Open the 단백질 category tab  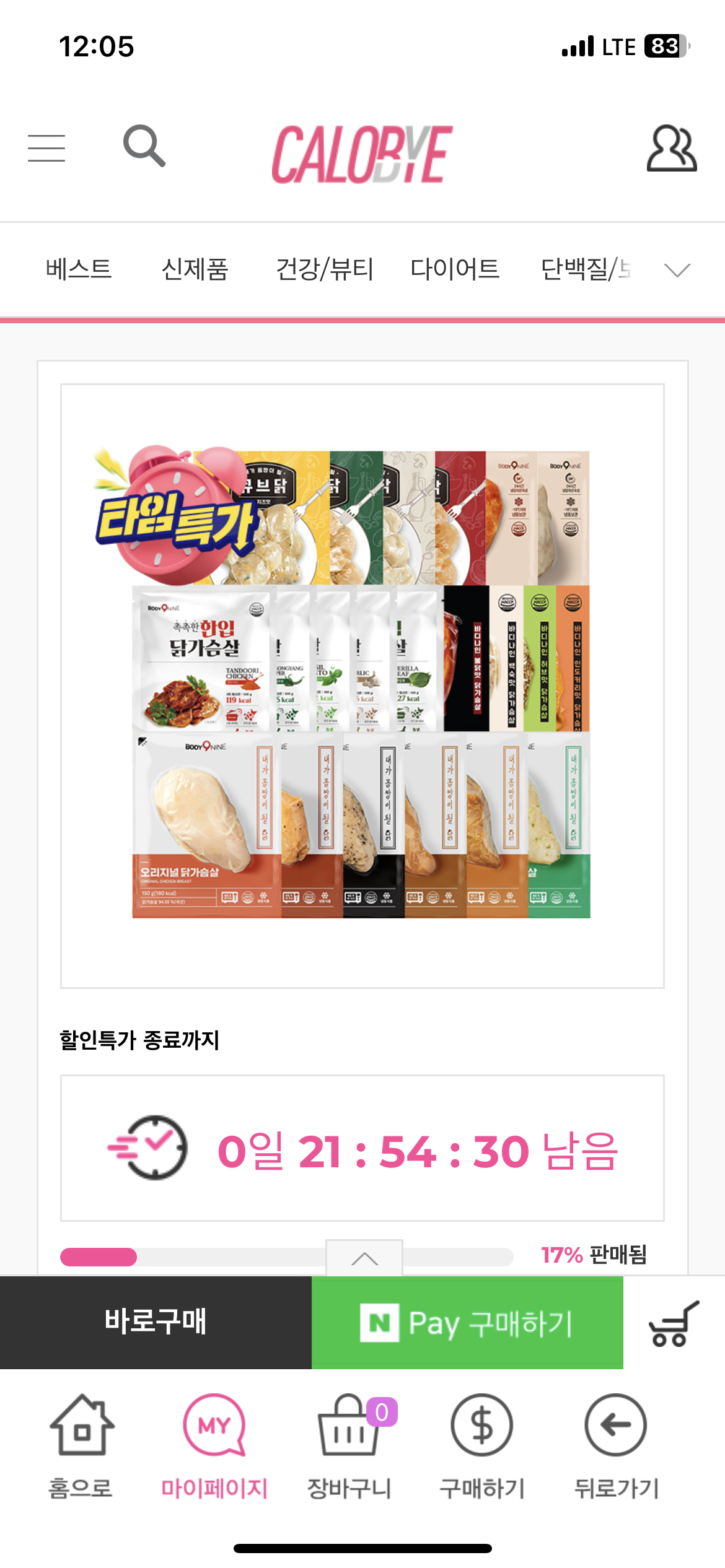[586, 269]
